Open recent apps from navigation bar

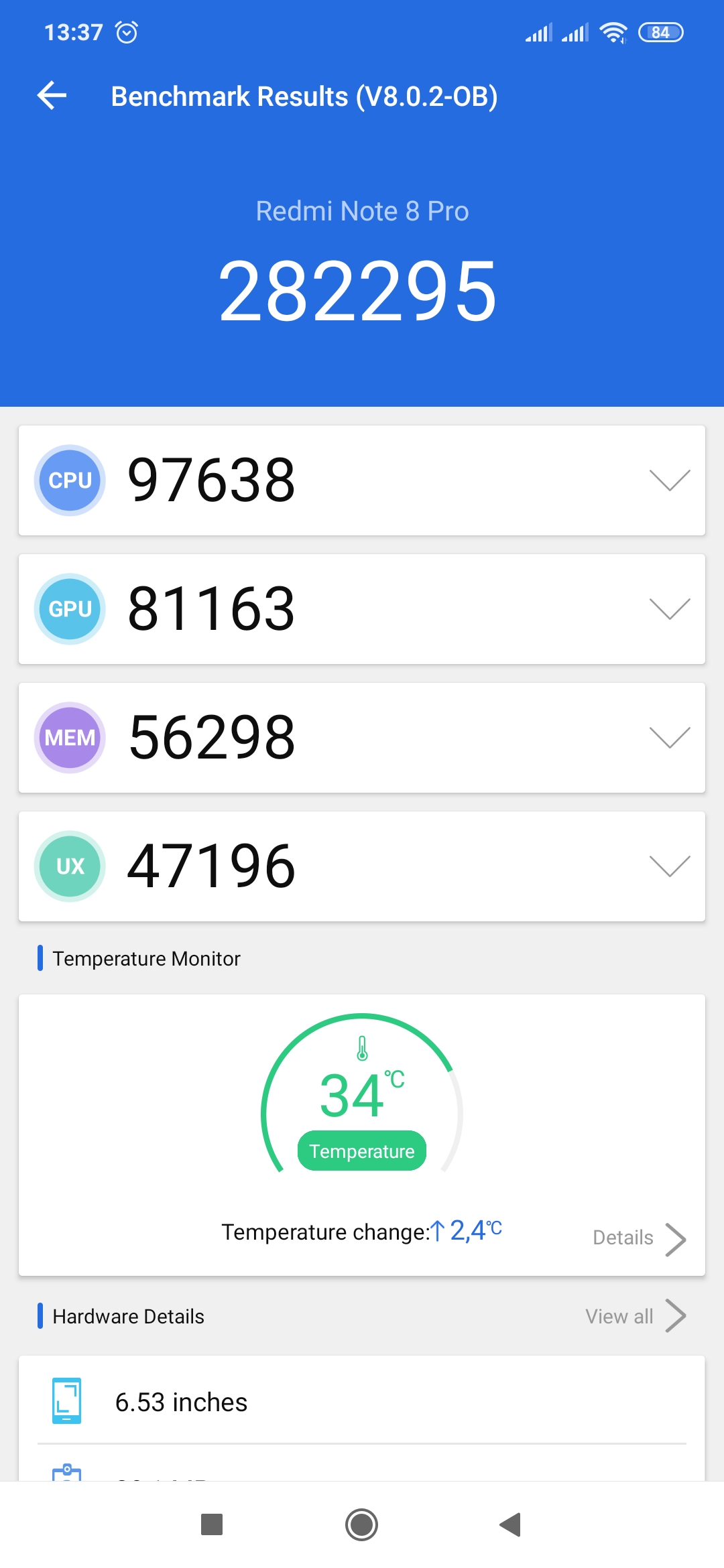click(212, 1524)
